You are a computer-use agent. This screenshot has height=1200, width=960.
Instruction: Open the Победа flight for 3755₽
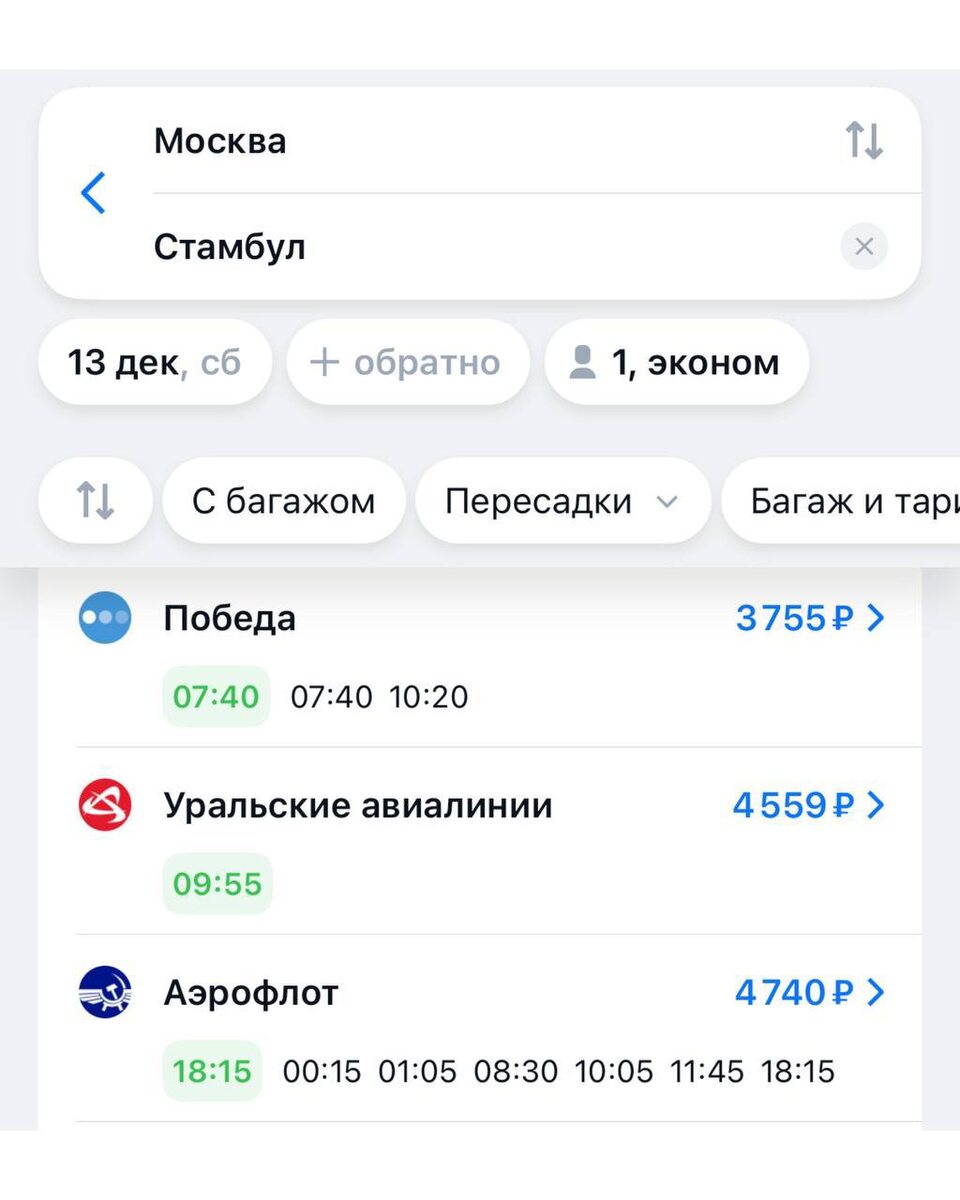(810, 619)
